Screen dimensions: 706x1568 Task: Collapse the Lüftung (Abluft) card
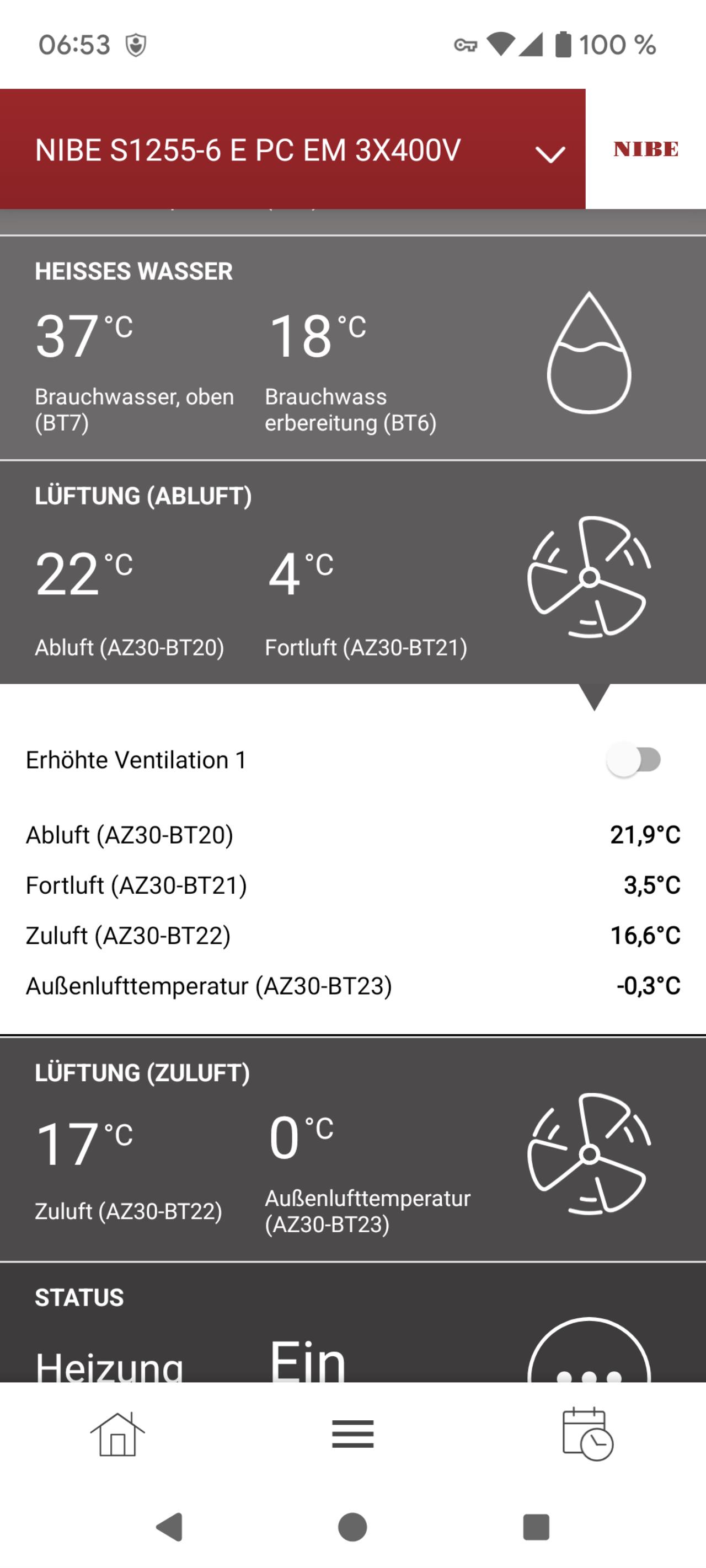click(352, 572)
